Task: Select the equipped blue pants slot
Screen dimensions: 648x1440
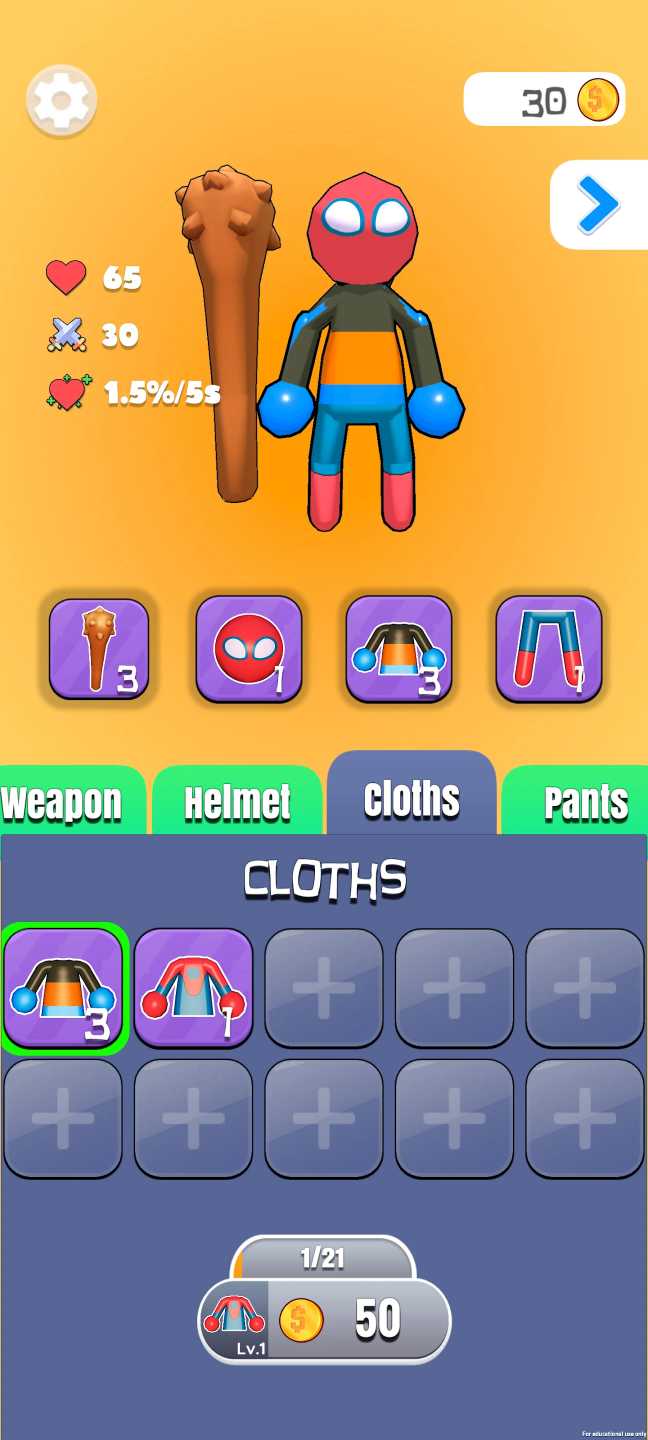Action: pyautogui.click(x=549, y=649)
